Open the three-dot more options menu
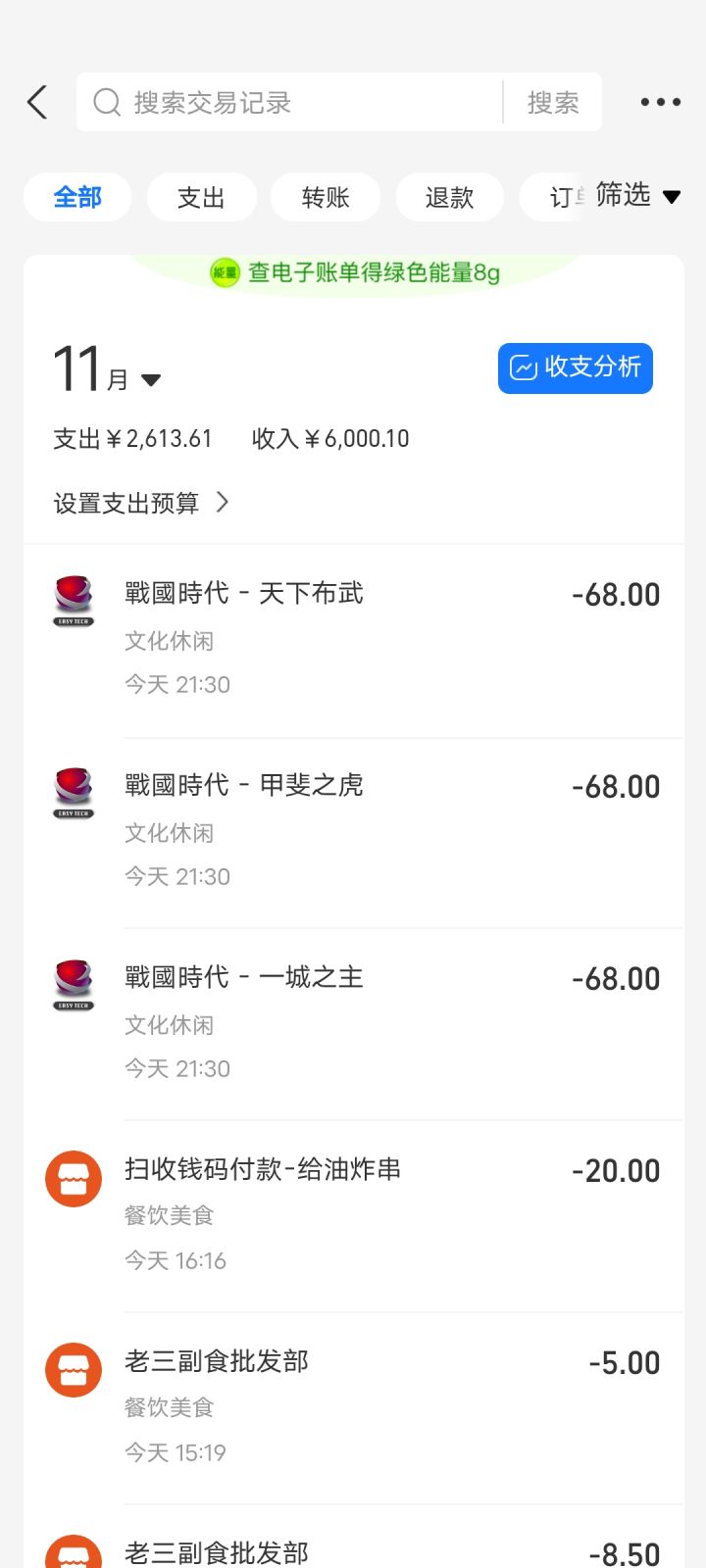The image size is (706, 1568). tap(659, 101)
